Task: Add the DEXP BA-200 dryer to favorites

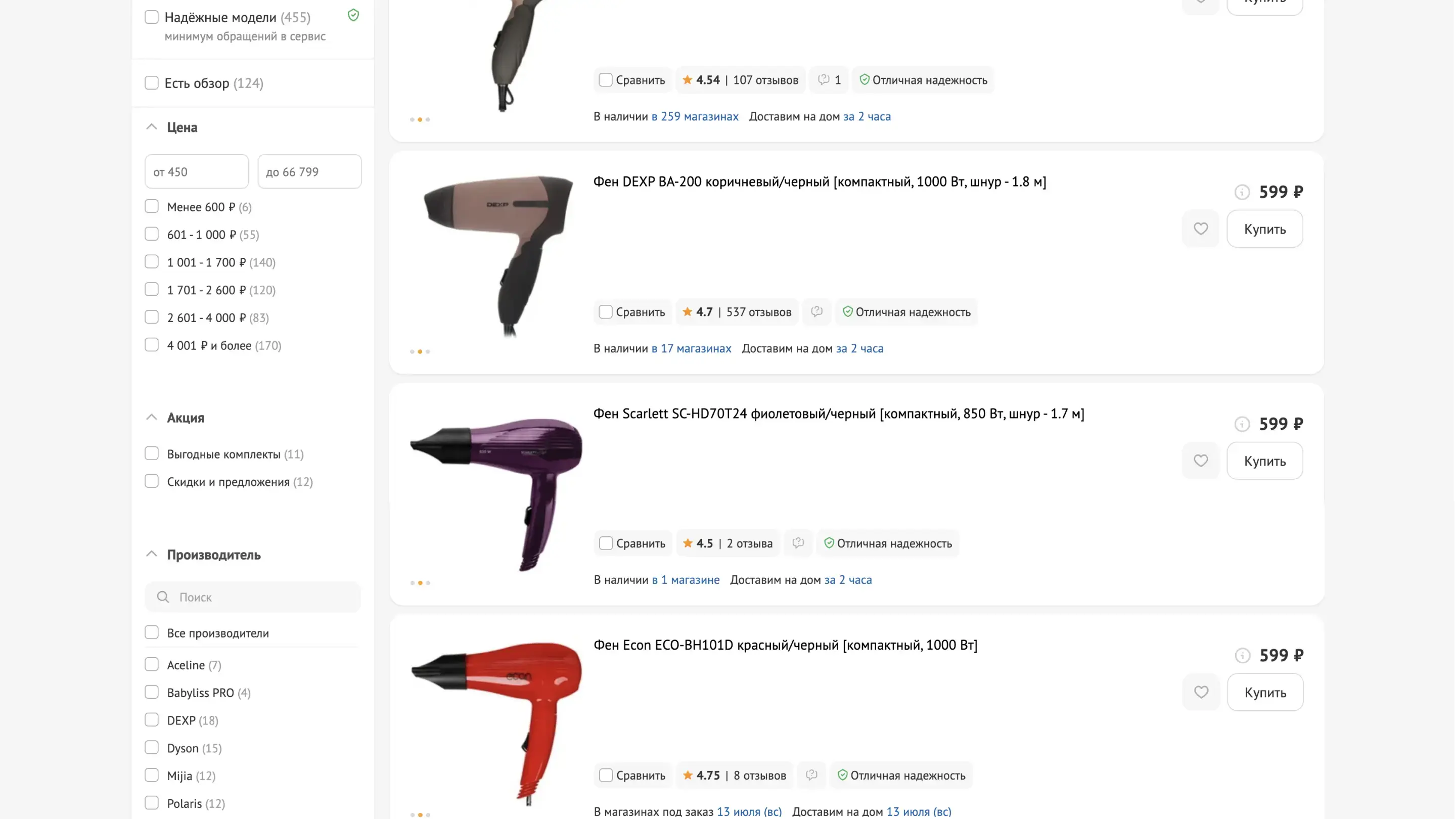Action: pos(1201,229)
